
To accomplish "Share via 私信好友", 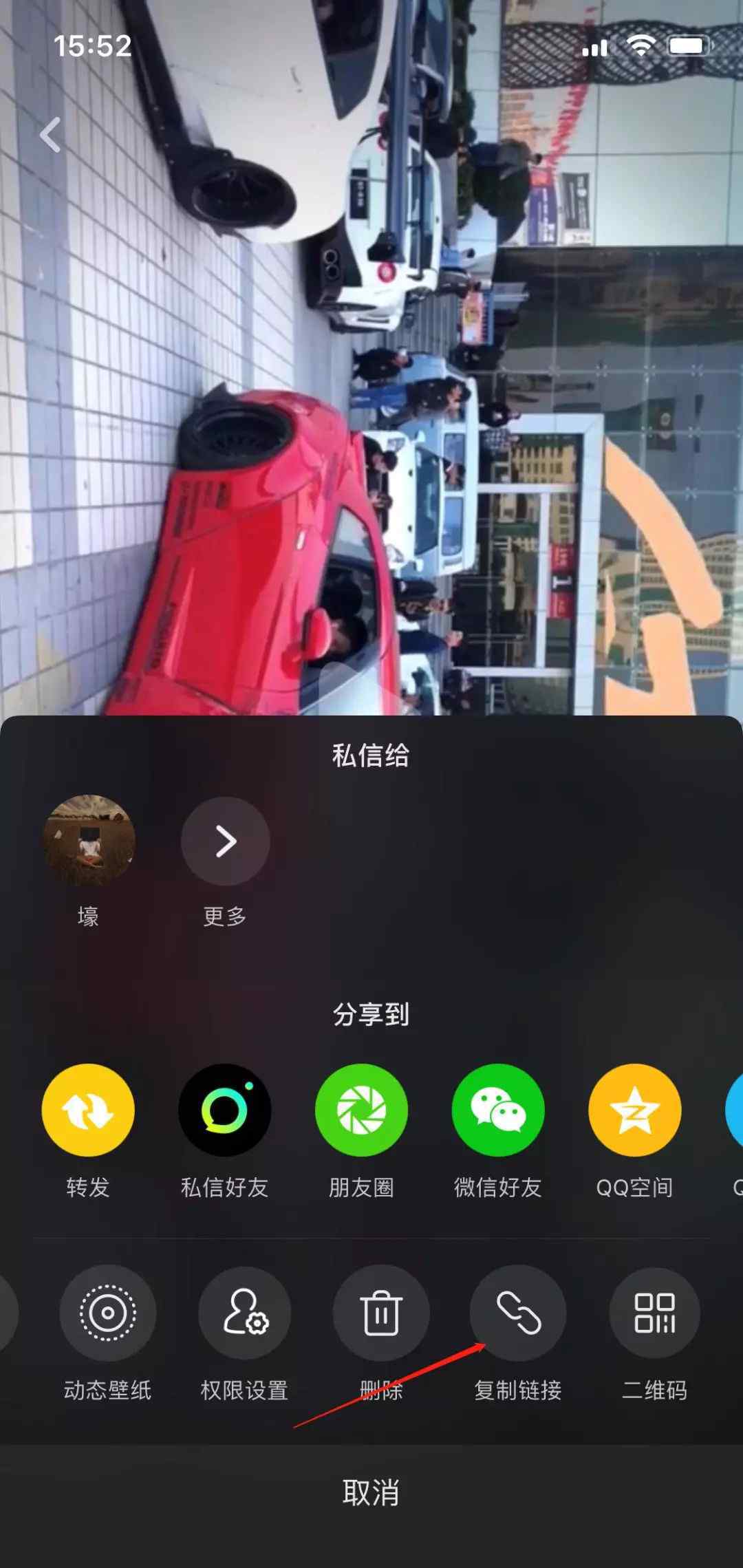I will pos(224,1110).
